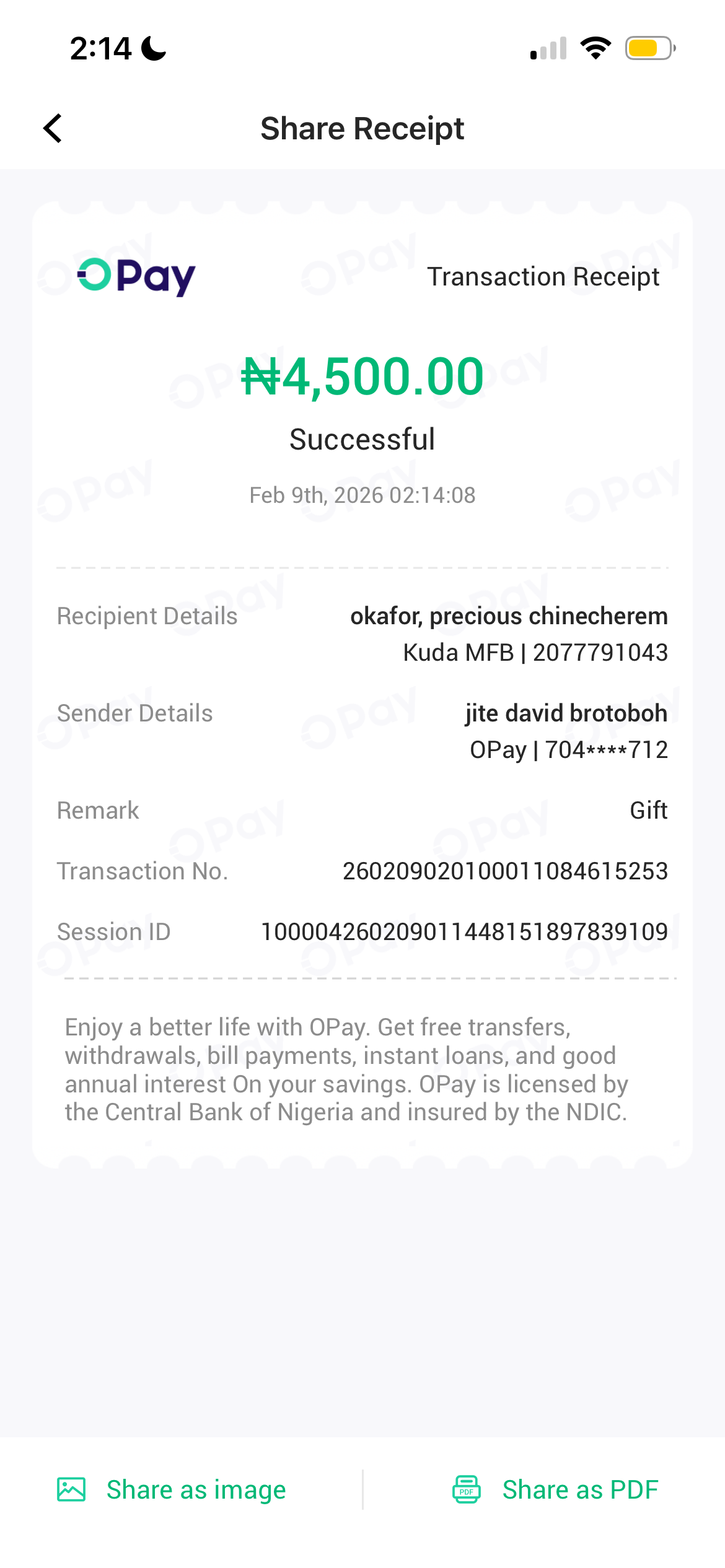Go back from Share Receipt screen
The image size is (725, 1568).
53,128
